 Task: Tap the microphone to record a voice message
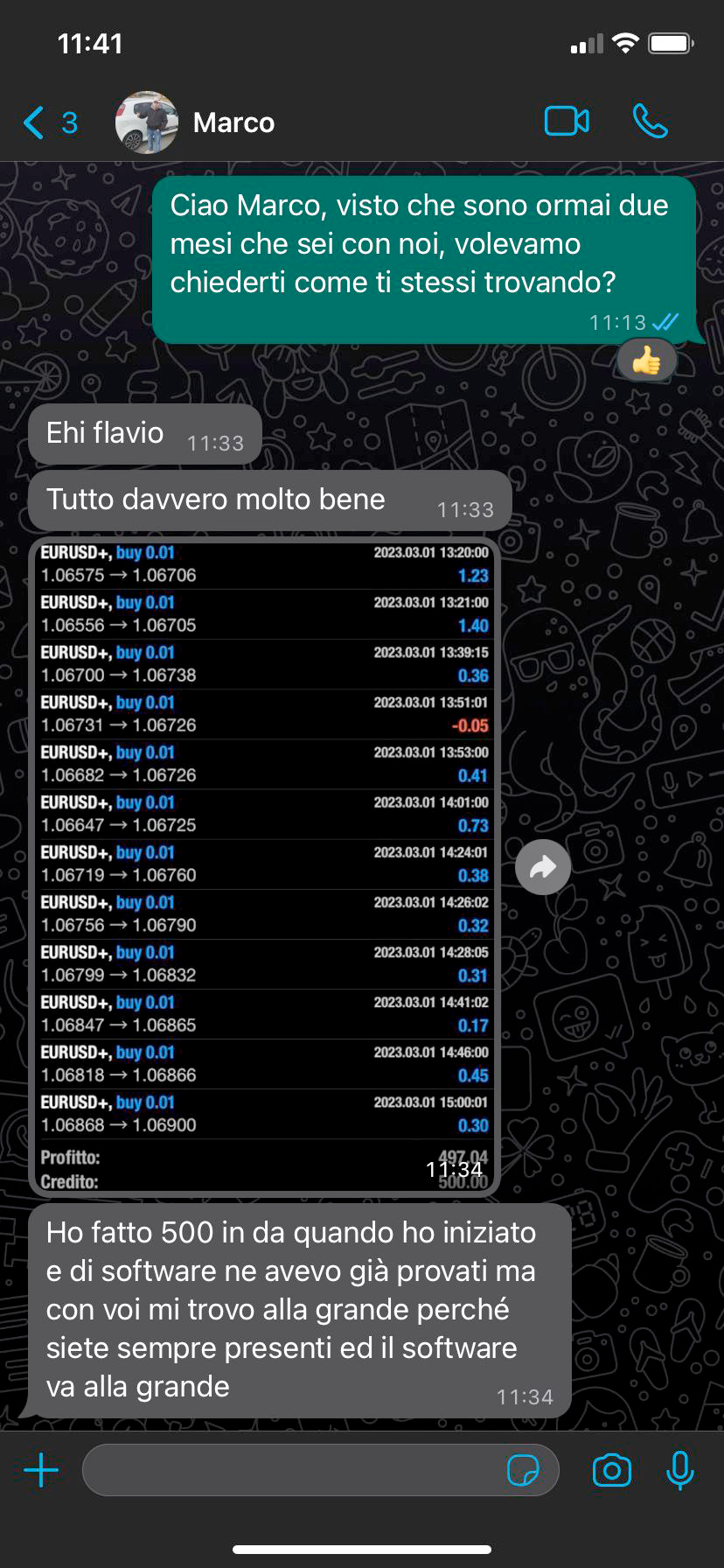(x=680, y=1470)
